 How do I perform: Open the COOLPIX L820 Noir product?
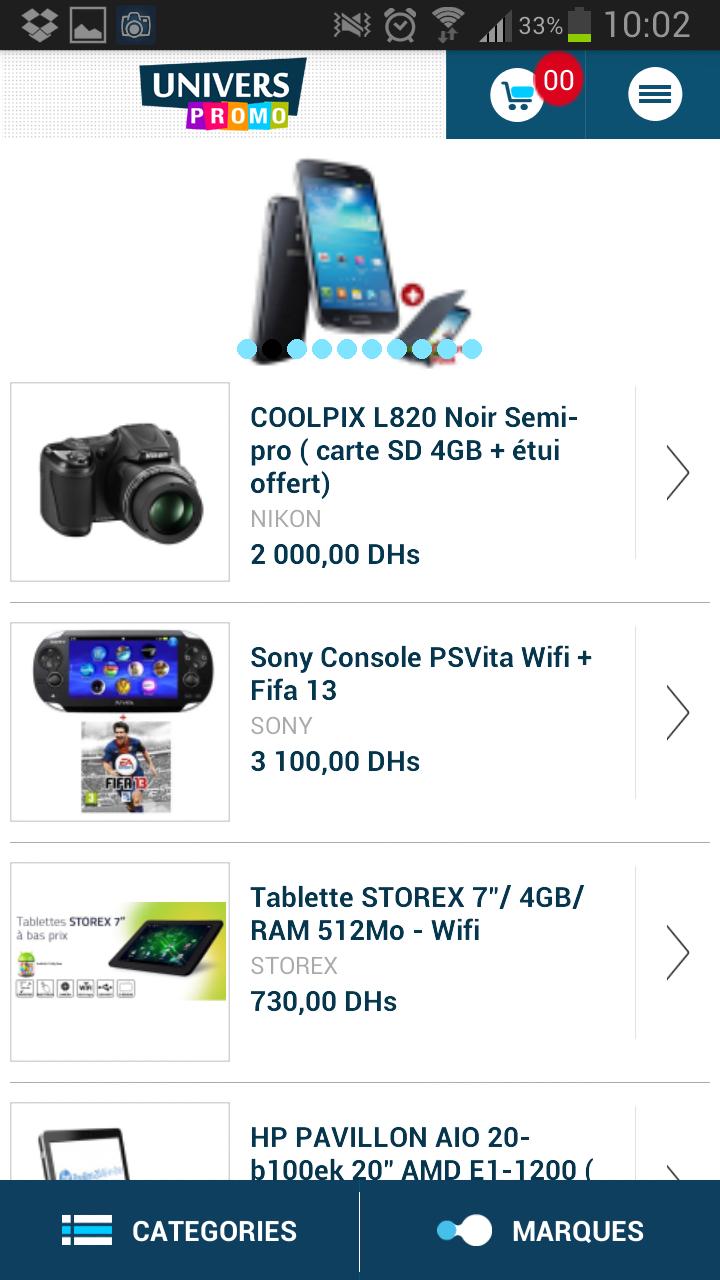[x=414, y=450]
